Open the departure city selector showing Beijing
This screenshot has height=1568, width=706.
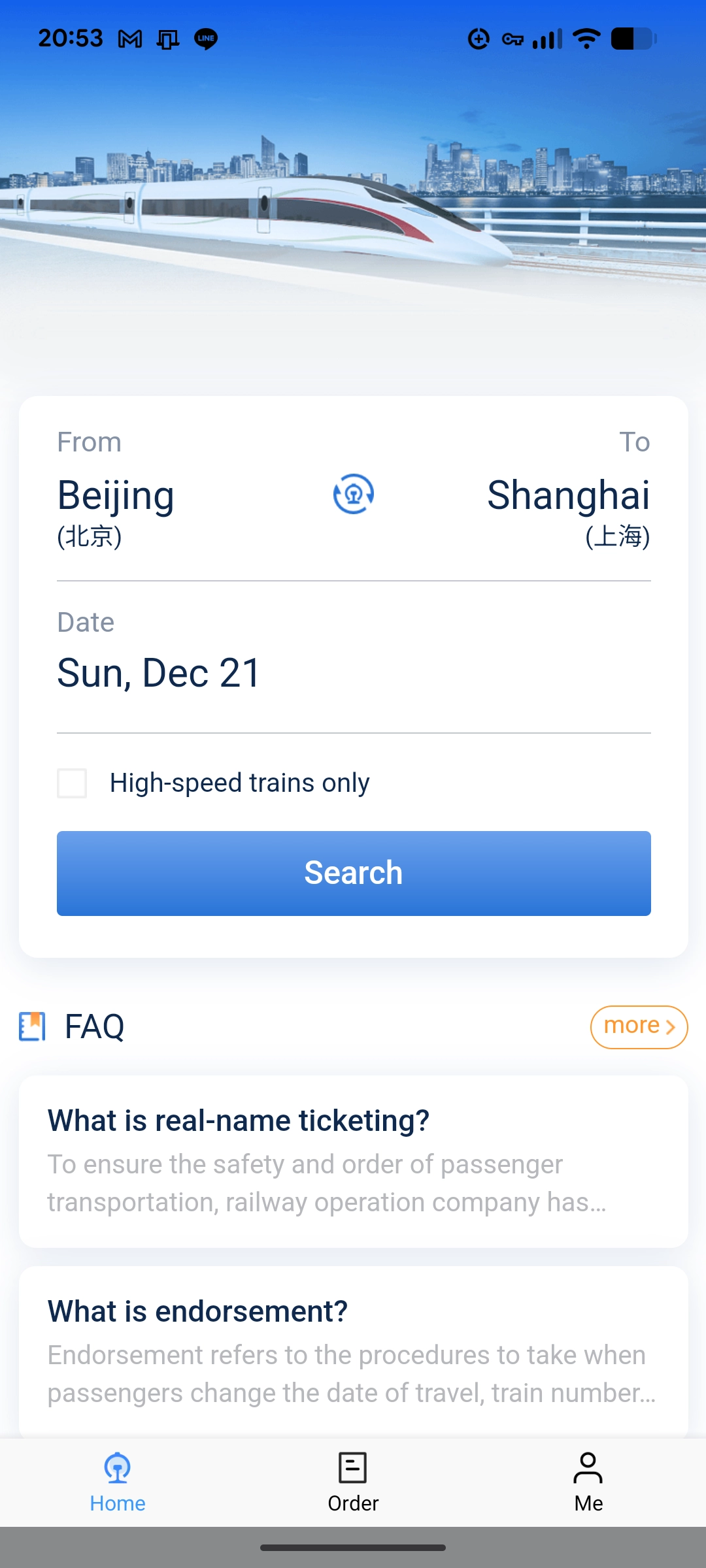[116, 497]
